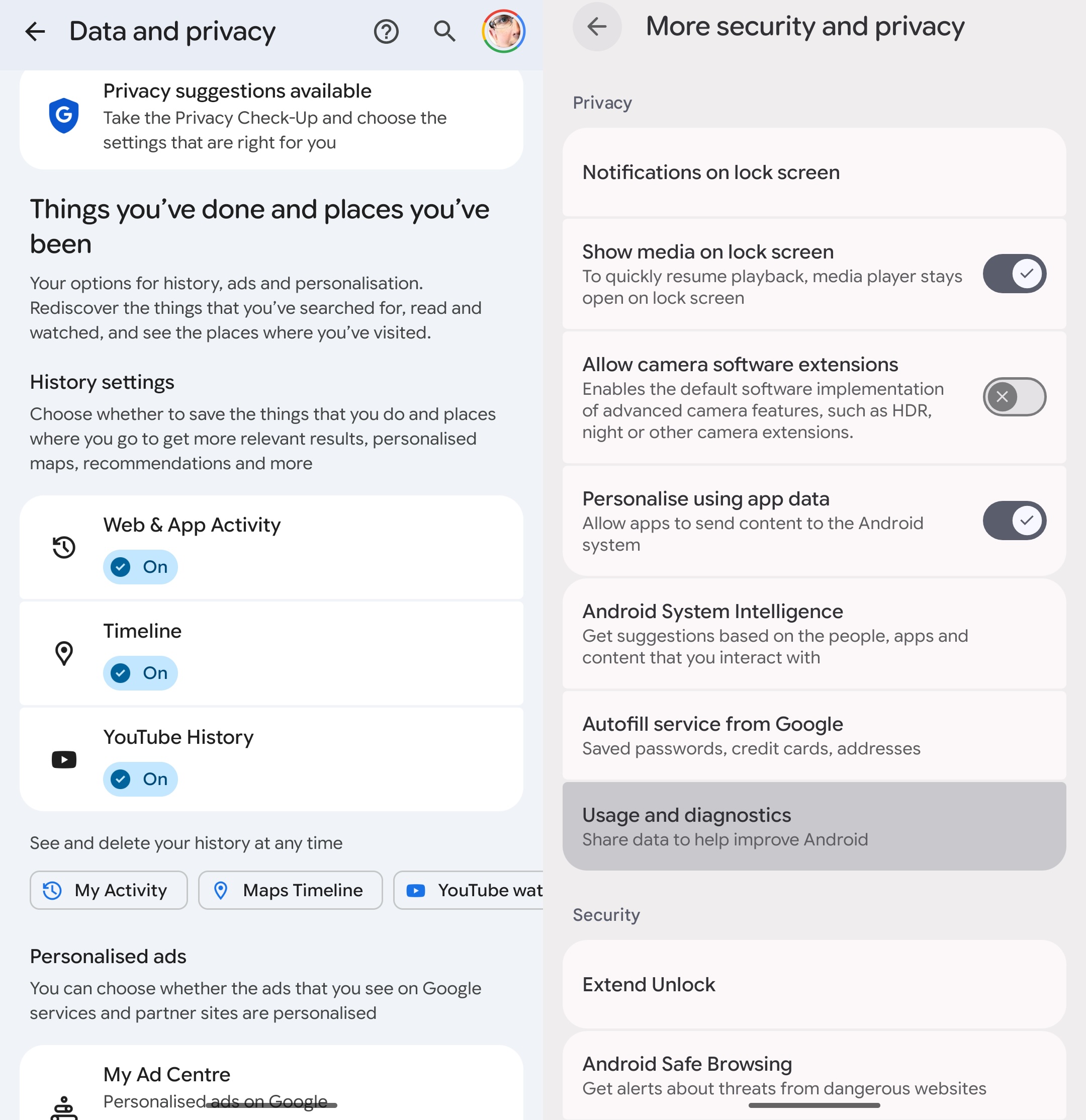
Task: Go back from More security and privacy
Action: coord(597,26)
